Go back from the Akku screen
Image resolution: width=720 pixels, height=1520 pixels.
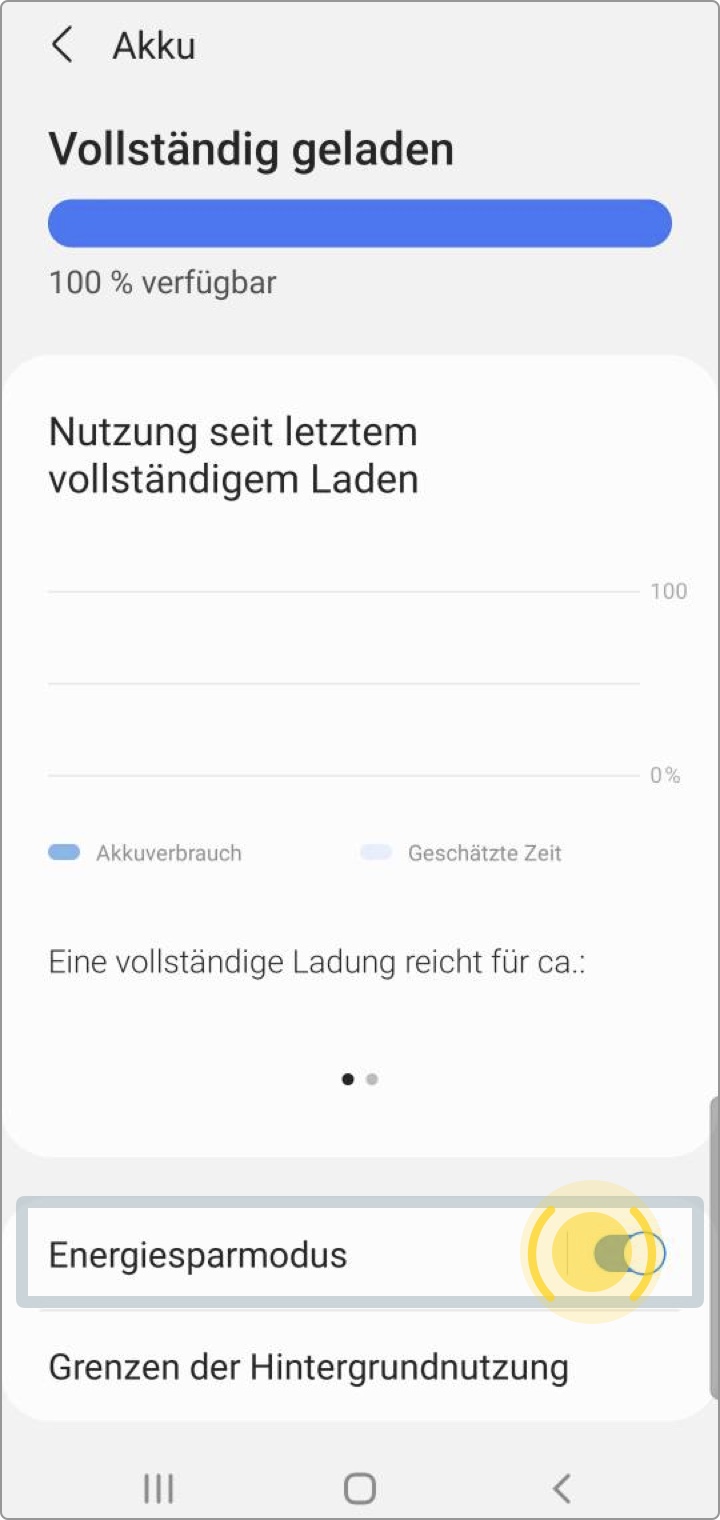[x=62, y=46]
